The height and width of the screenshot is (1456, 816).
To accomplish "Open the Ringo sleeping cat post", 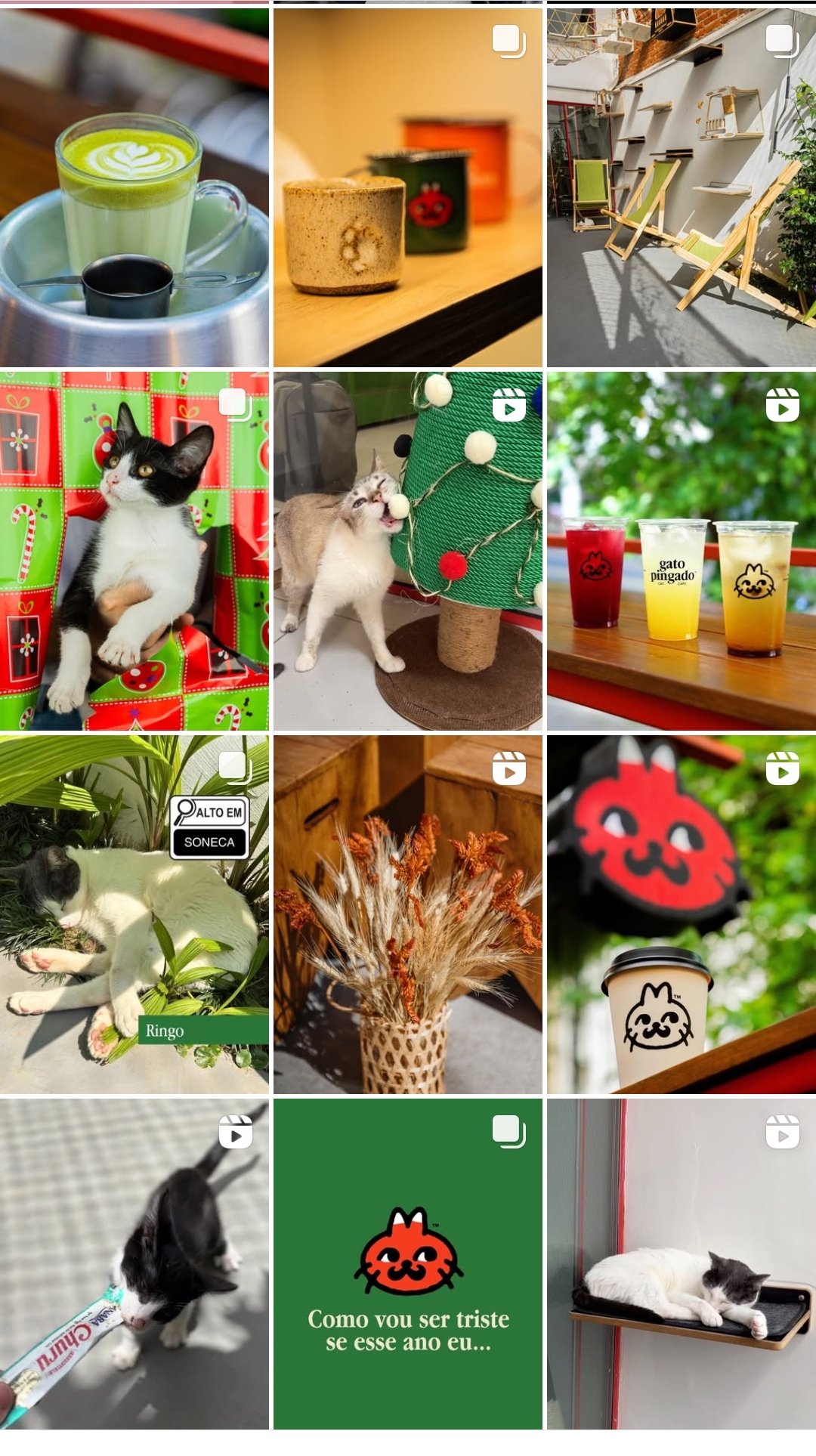I will click(x=134, y=914).
